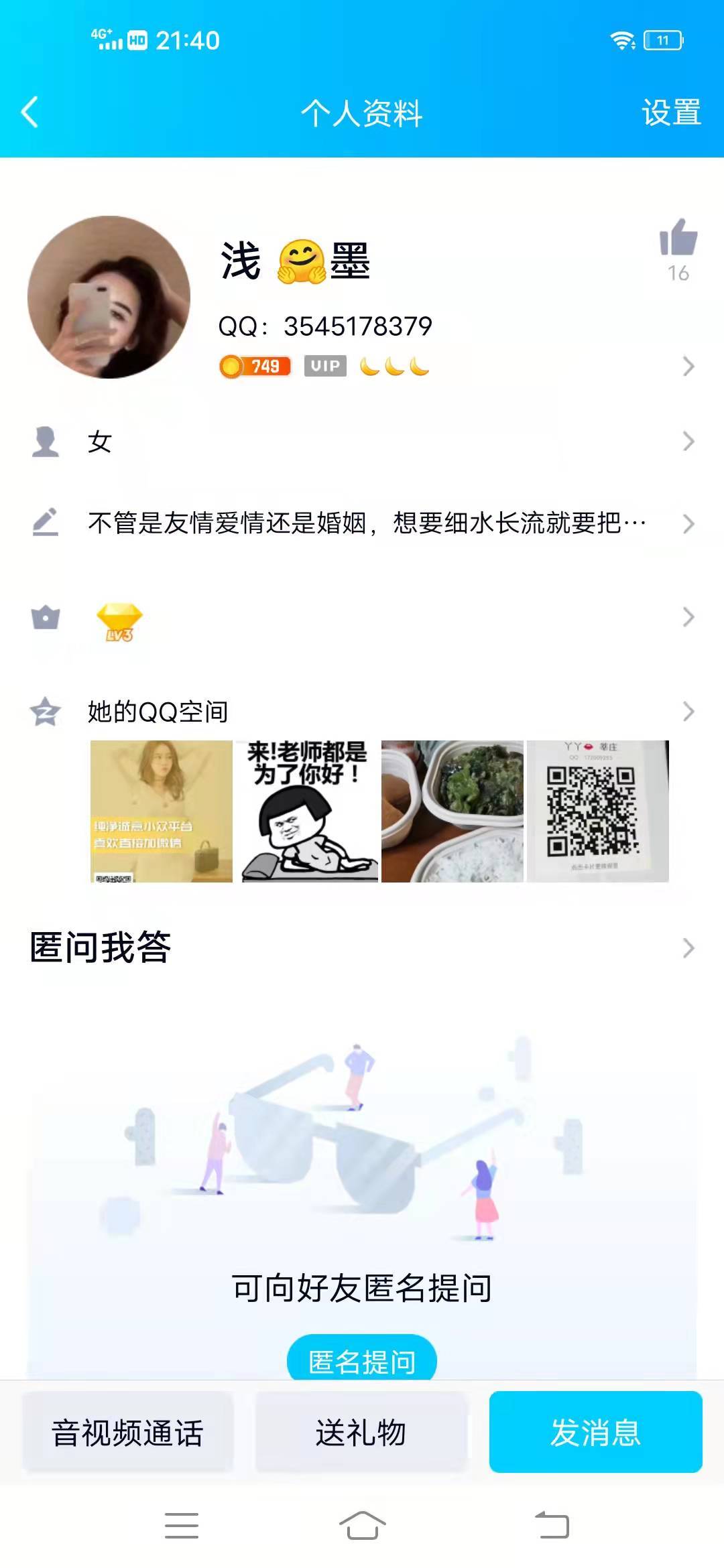Use the system back button in navigation bar
724x1568 pixels.
552,1526
